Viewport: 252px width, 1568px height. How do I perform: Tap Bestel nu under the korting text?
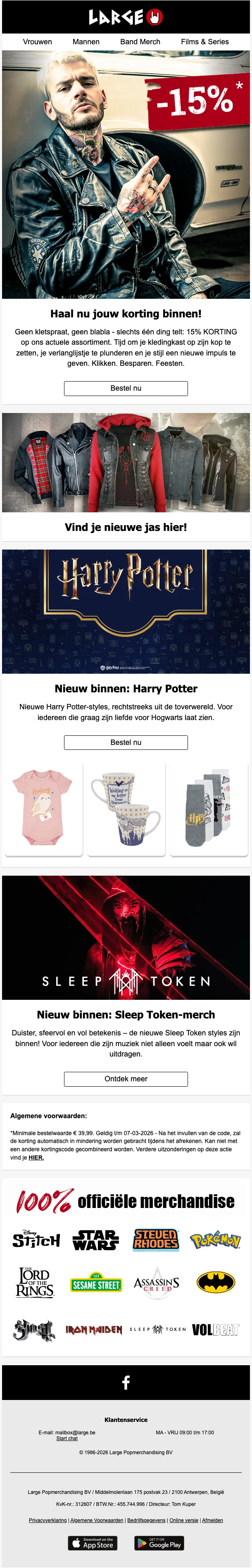click(x=126, y=388)
